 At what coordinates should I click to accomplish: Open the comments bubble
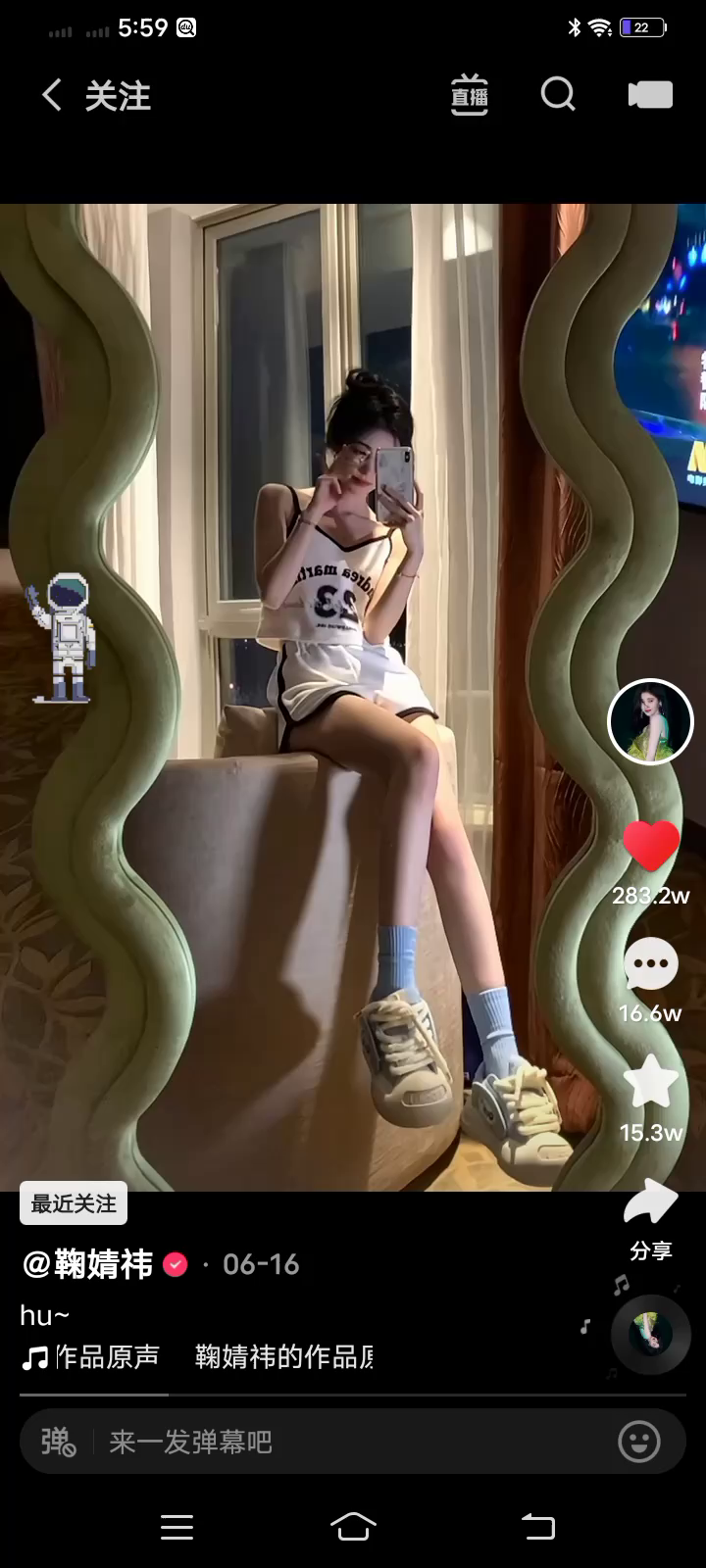click(x=650, y=964)
